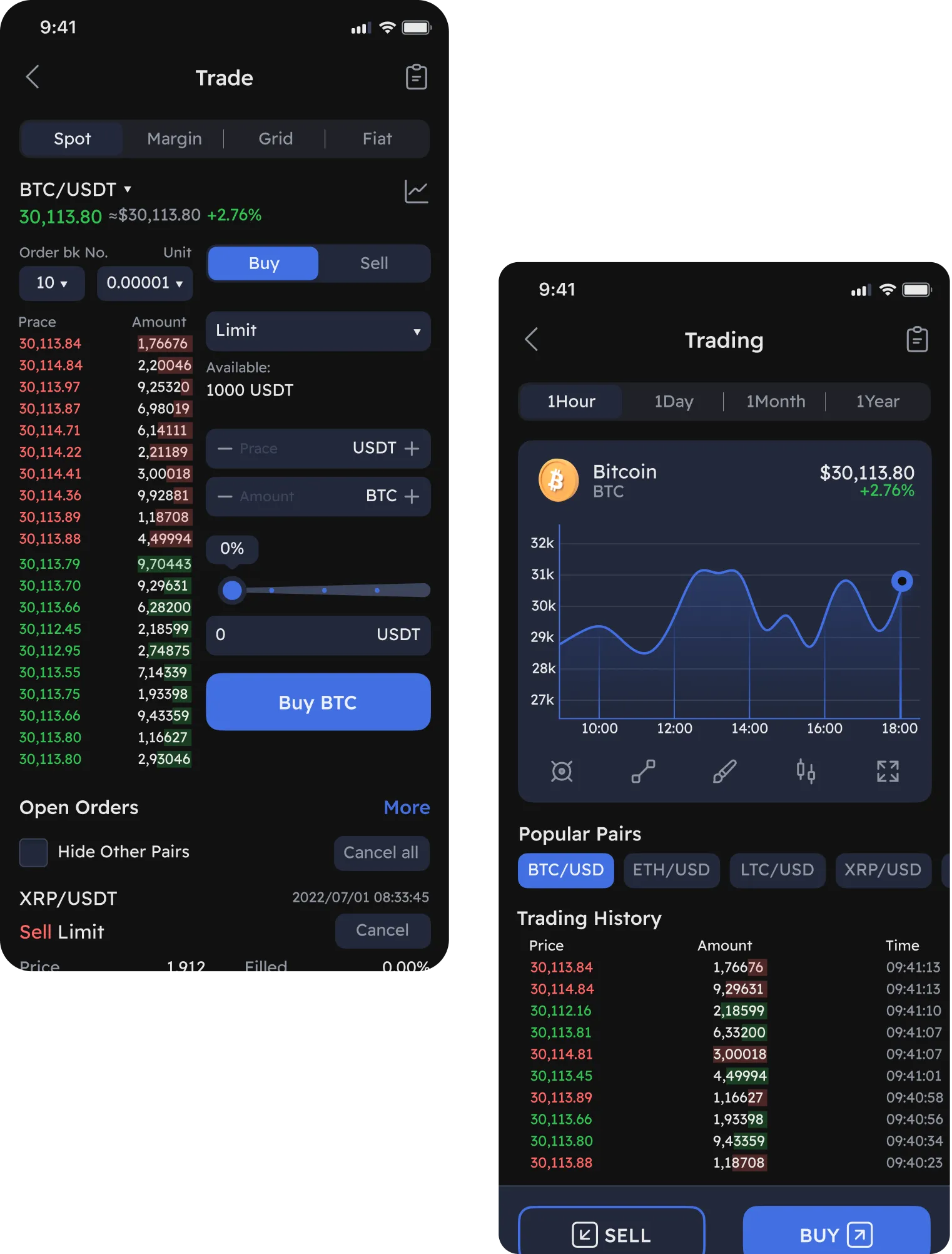Check the Hide Other Pairs box
The height and width of the screenshot is (1254, 952).
(x=34, y=852)
